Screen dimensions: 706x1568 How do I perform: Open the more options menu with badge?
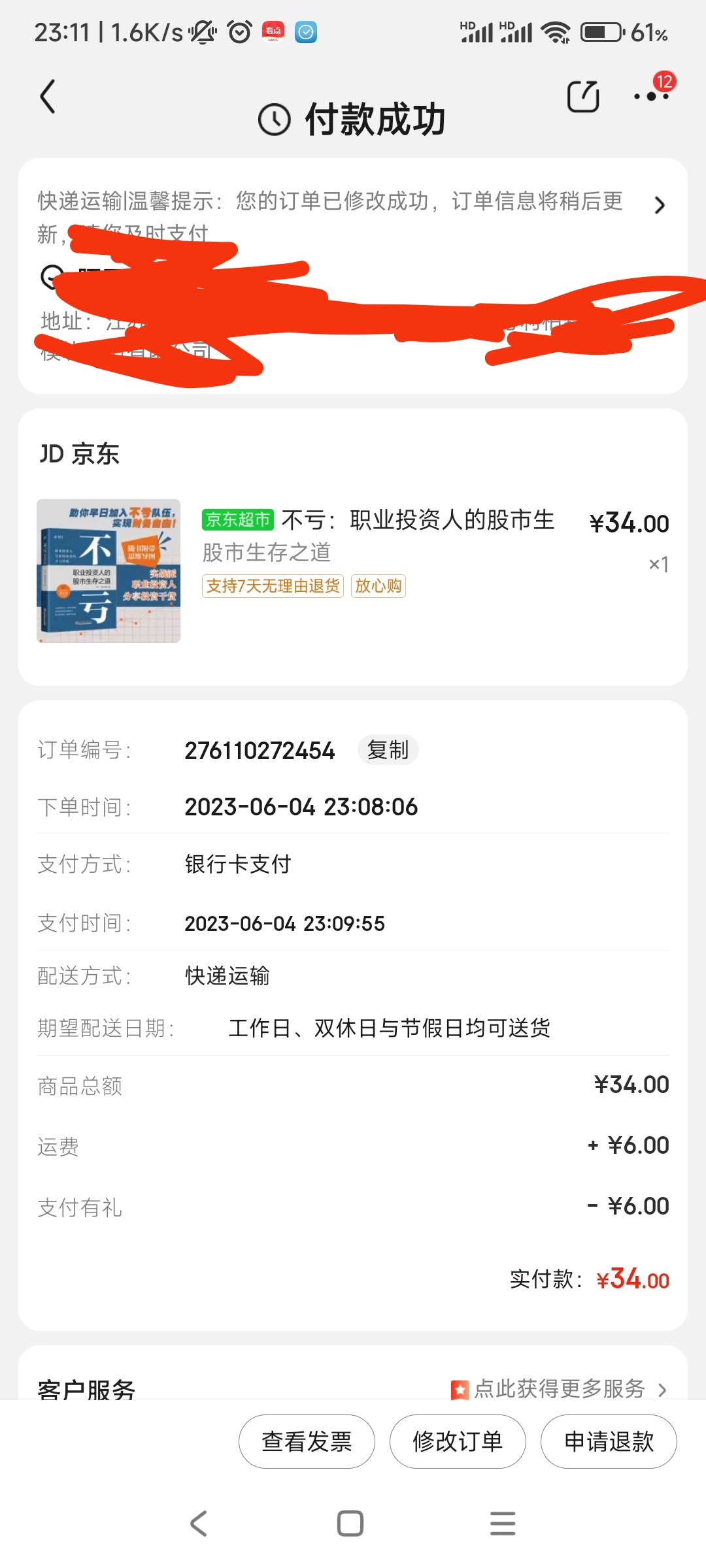(651, 95)
